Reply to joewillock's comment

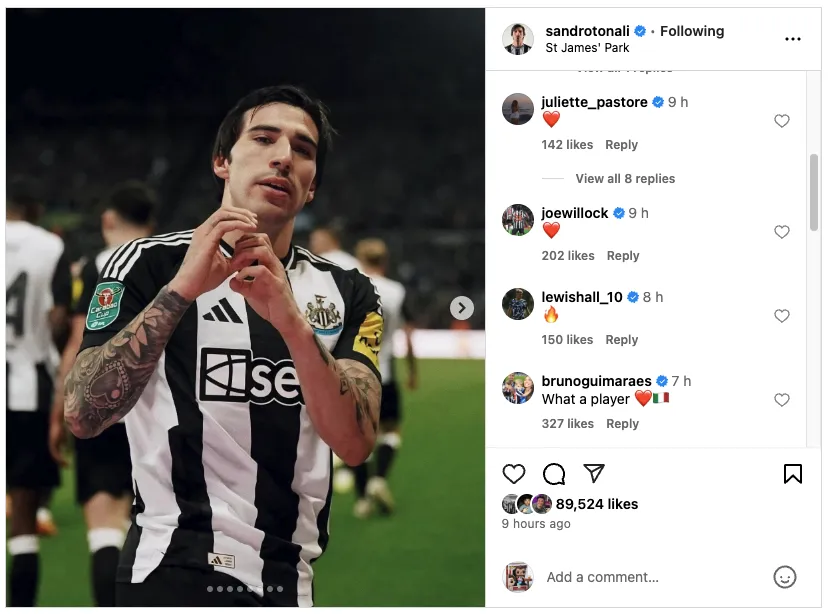coord(622,256)
